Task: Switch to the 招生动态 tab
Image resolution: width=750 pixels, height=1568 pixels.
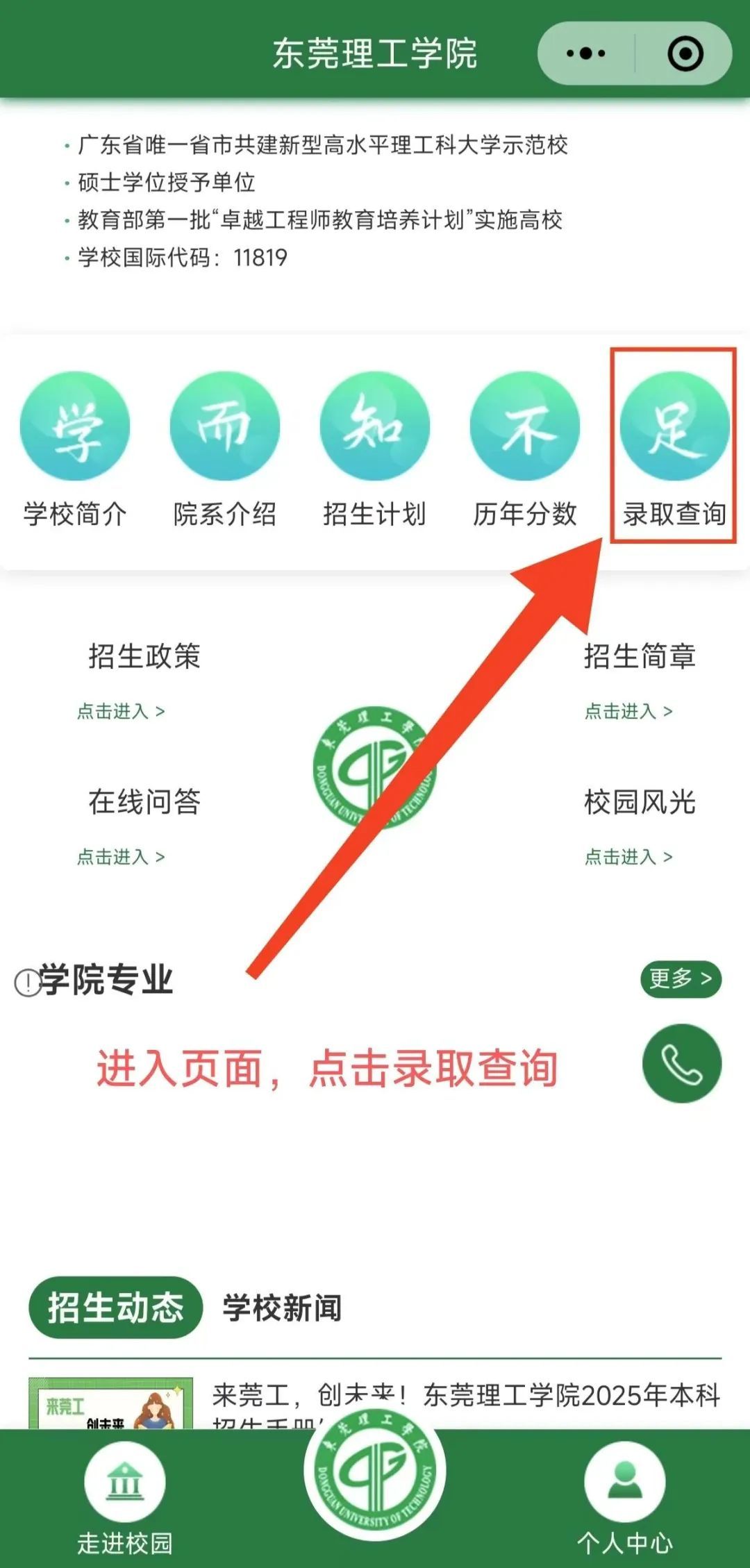Action: [x=115, y=1308]
